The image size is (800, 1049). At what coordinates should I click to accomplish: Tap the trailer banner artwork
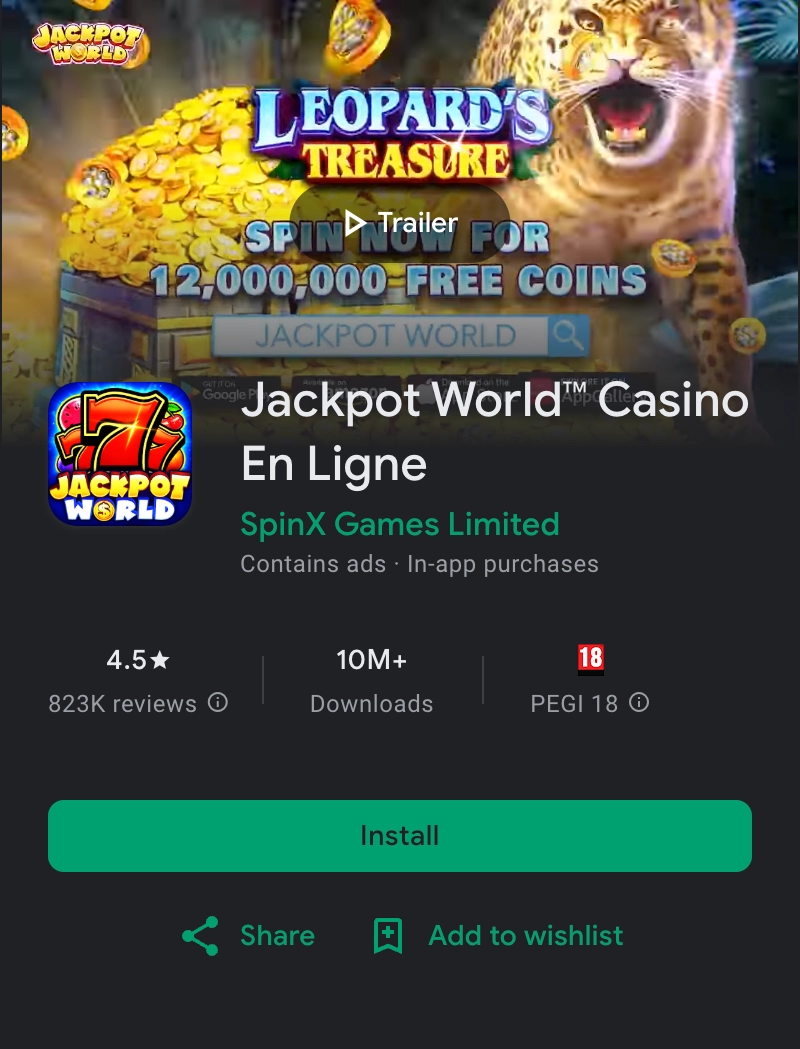pos(400,150)
